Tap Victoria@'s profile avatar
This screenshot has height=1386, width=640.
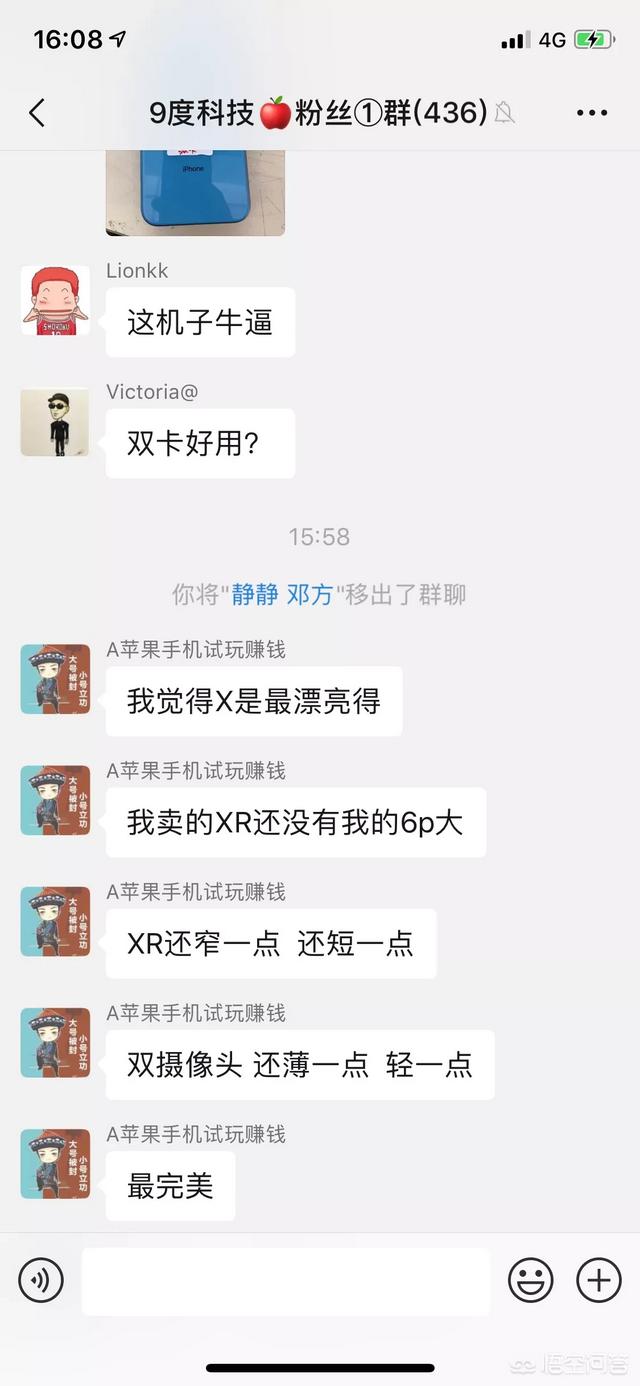(55, 422)
